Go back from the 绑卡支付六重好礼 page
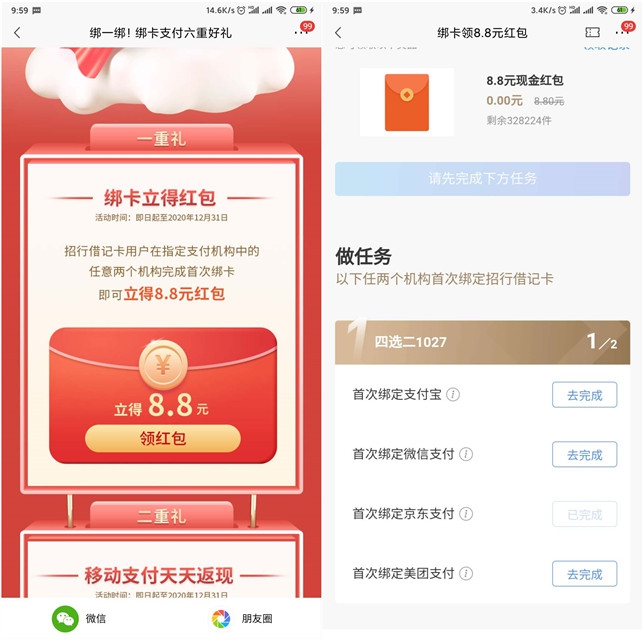Viewport: 643px width, 640px height. [x=17, y=33]
